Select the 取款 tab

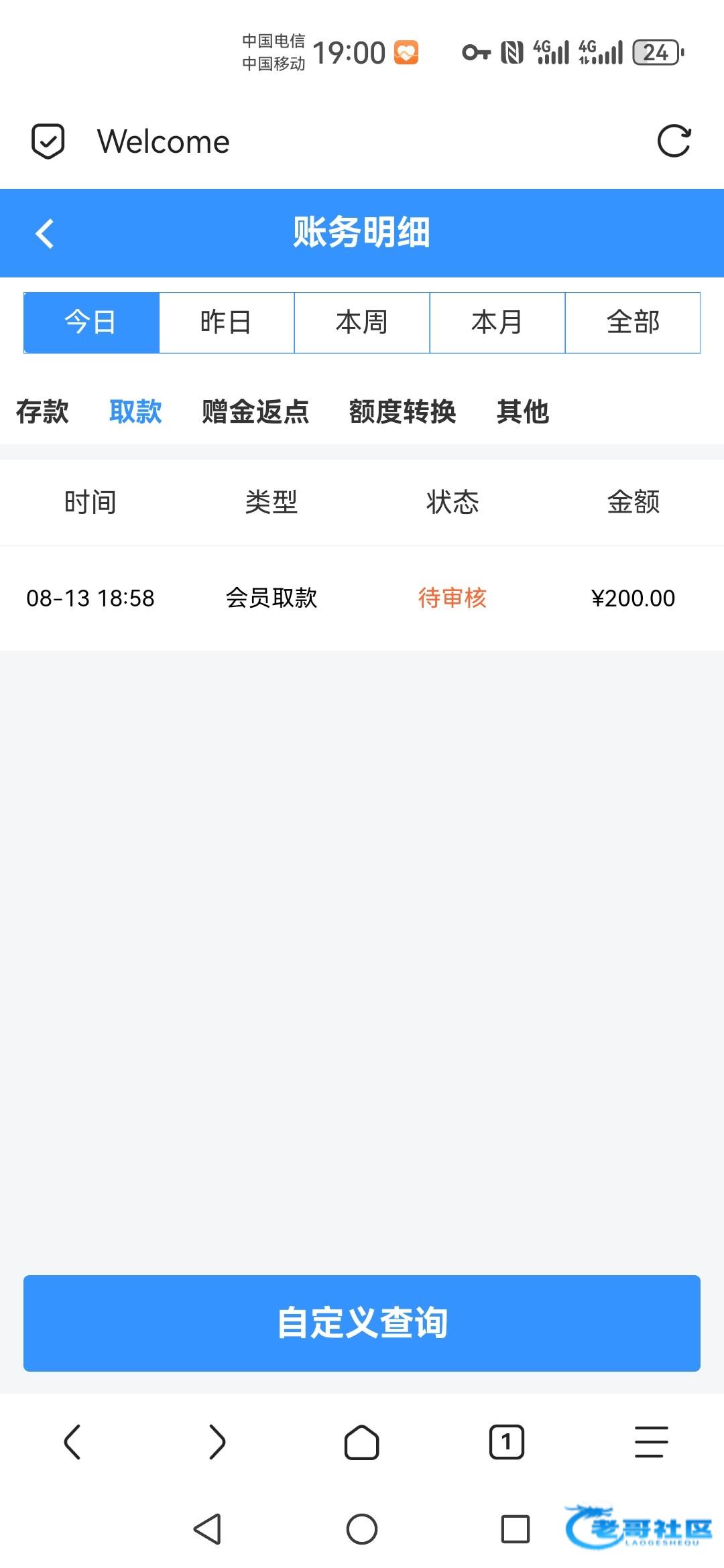coord(135,411)
